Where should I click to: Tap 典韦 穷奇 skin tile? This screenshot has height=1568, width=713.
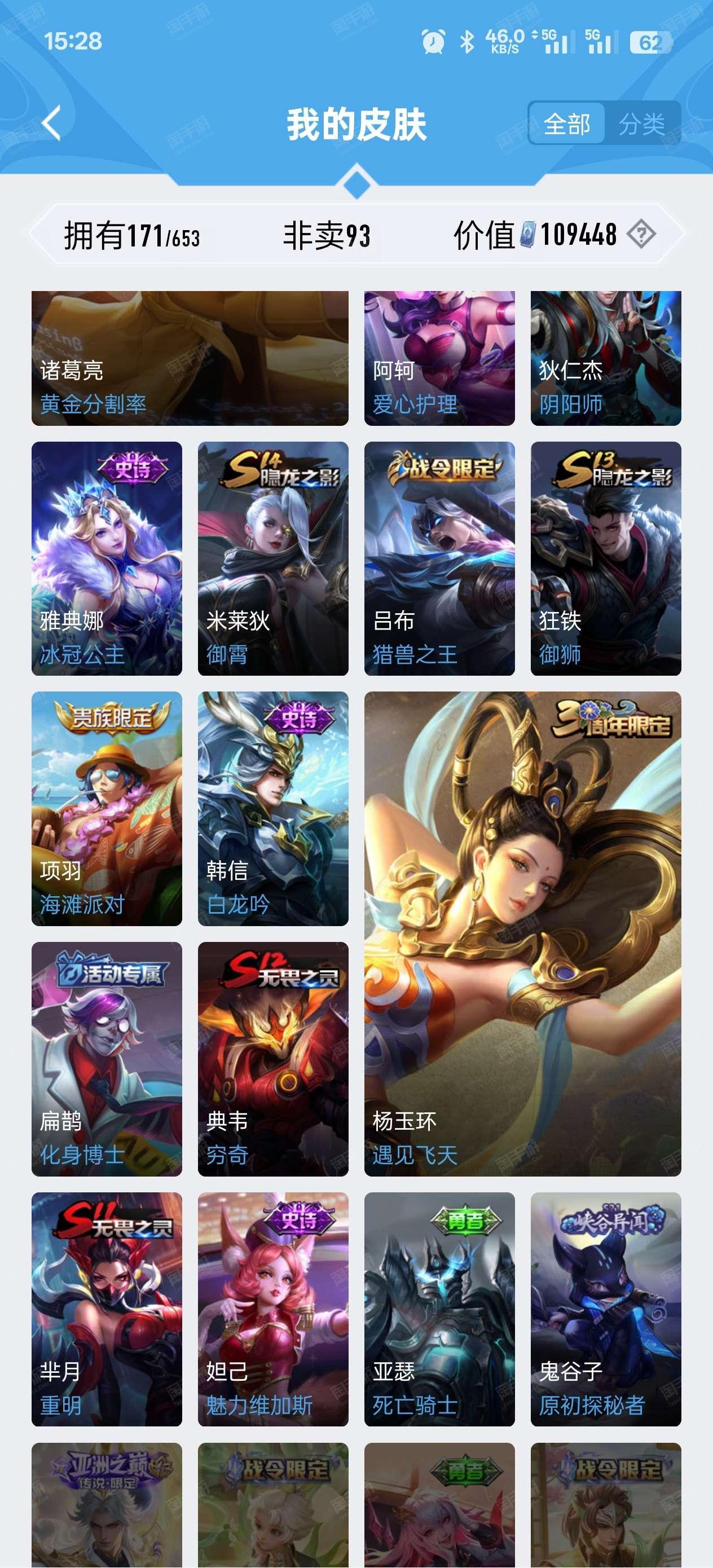pyautogui.click(x=273, y=1059)
